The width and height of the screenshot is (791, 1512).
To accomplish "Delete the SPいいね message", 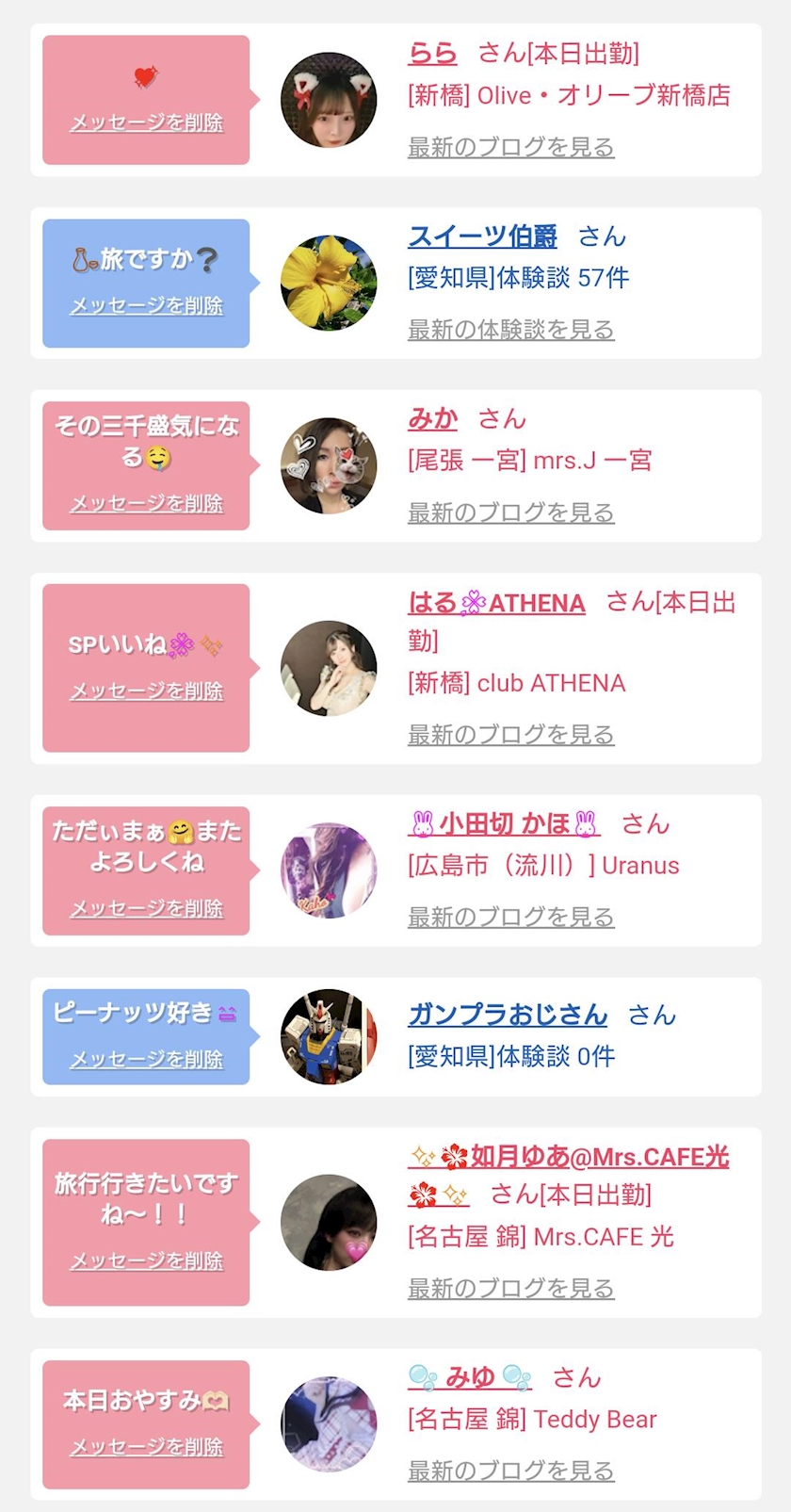I will (x=147, y=691).
